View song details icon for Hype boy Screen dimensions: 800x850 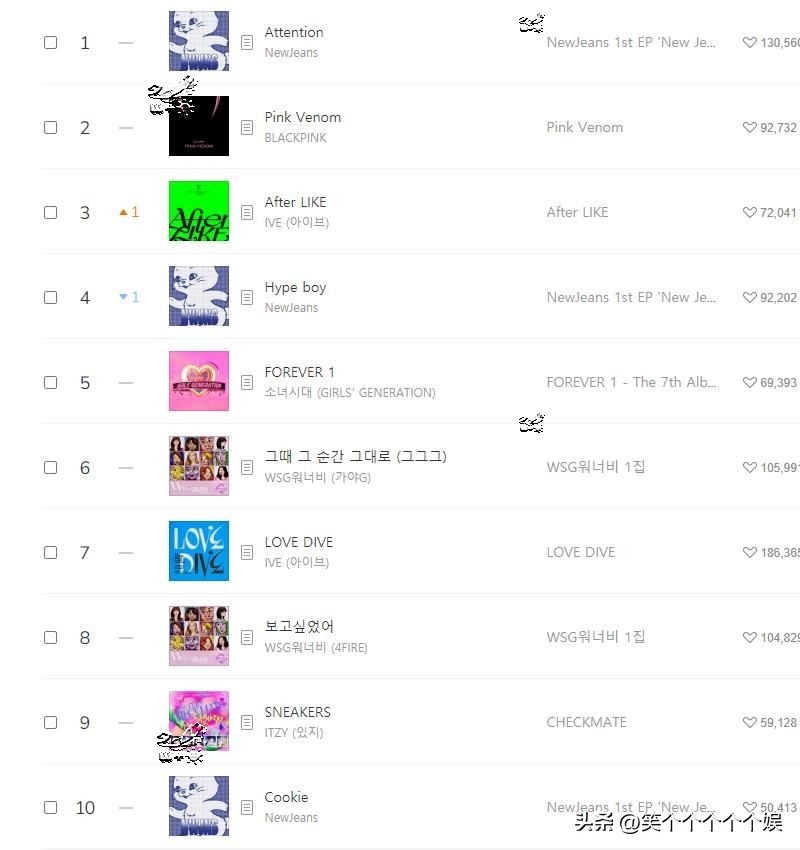247,297
